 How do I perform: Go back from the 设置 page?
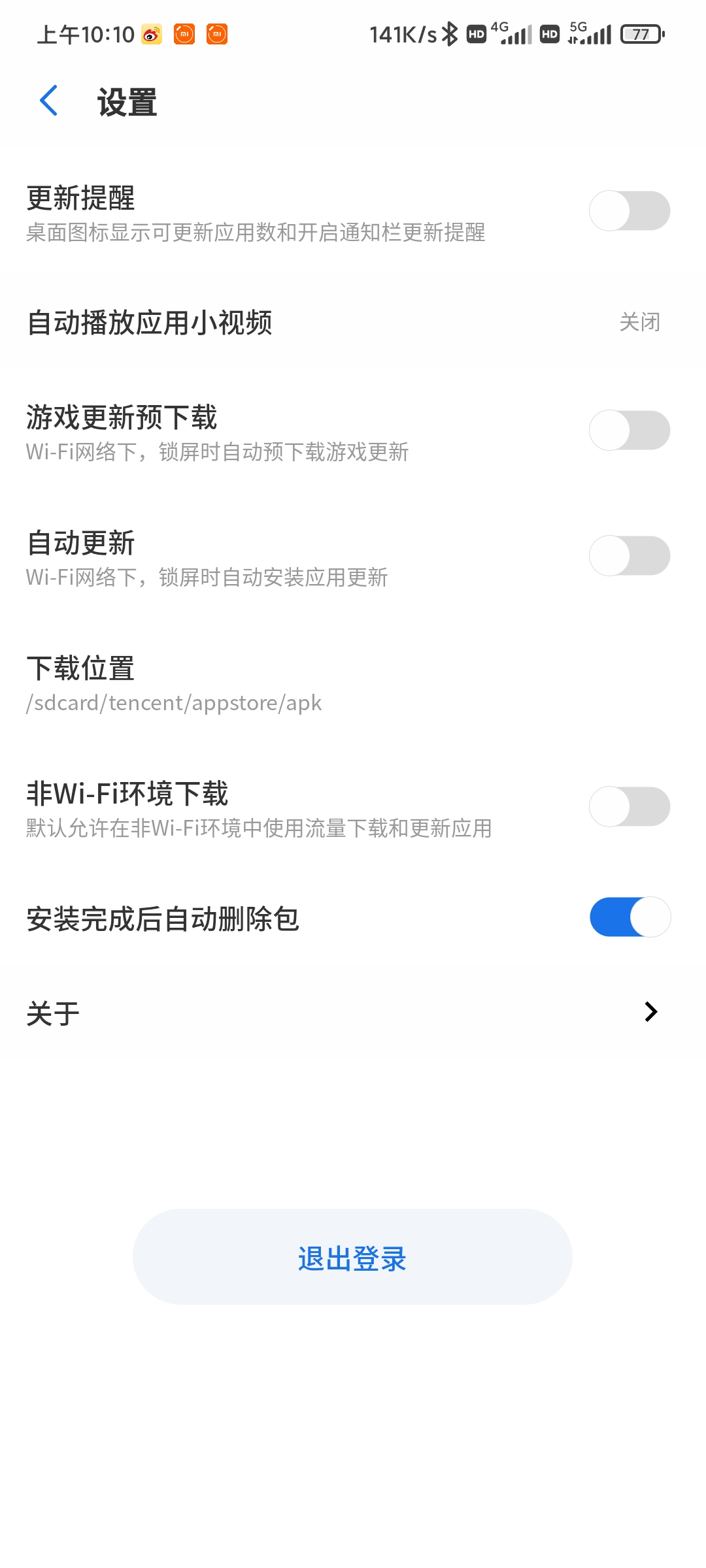click(49, 101)
